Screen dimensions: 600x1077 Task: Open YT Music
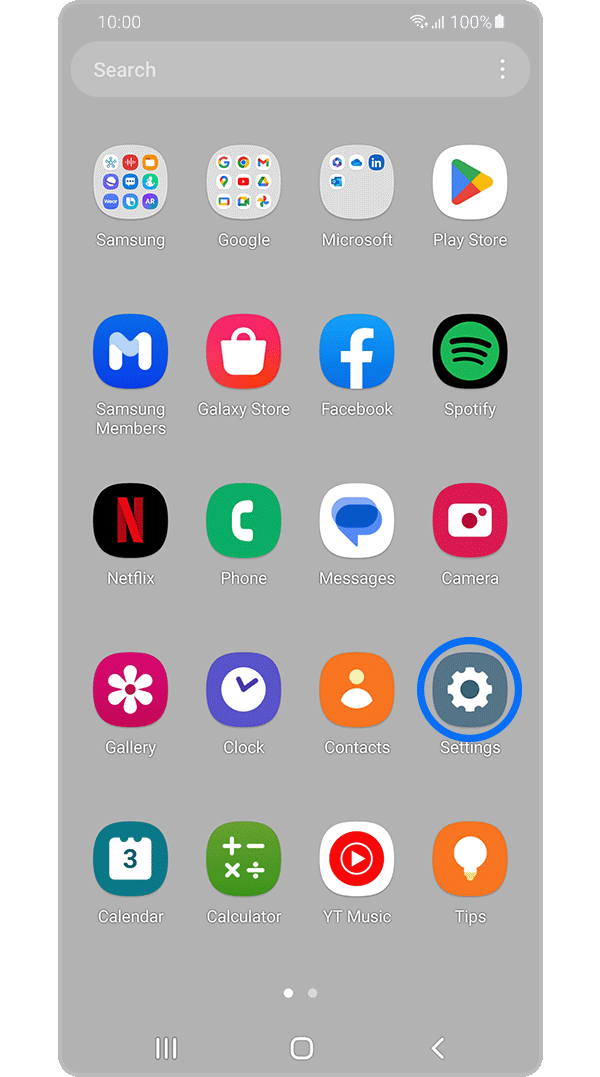(357, 859)
